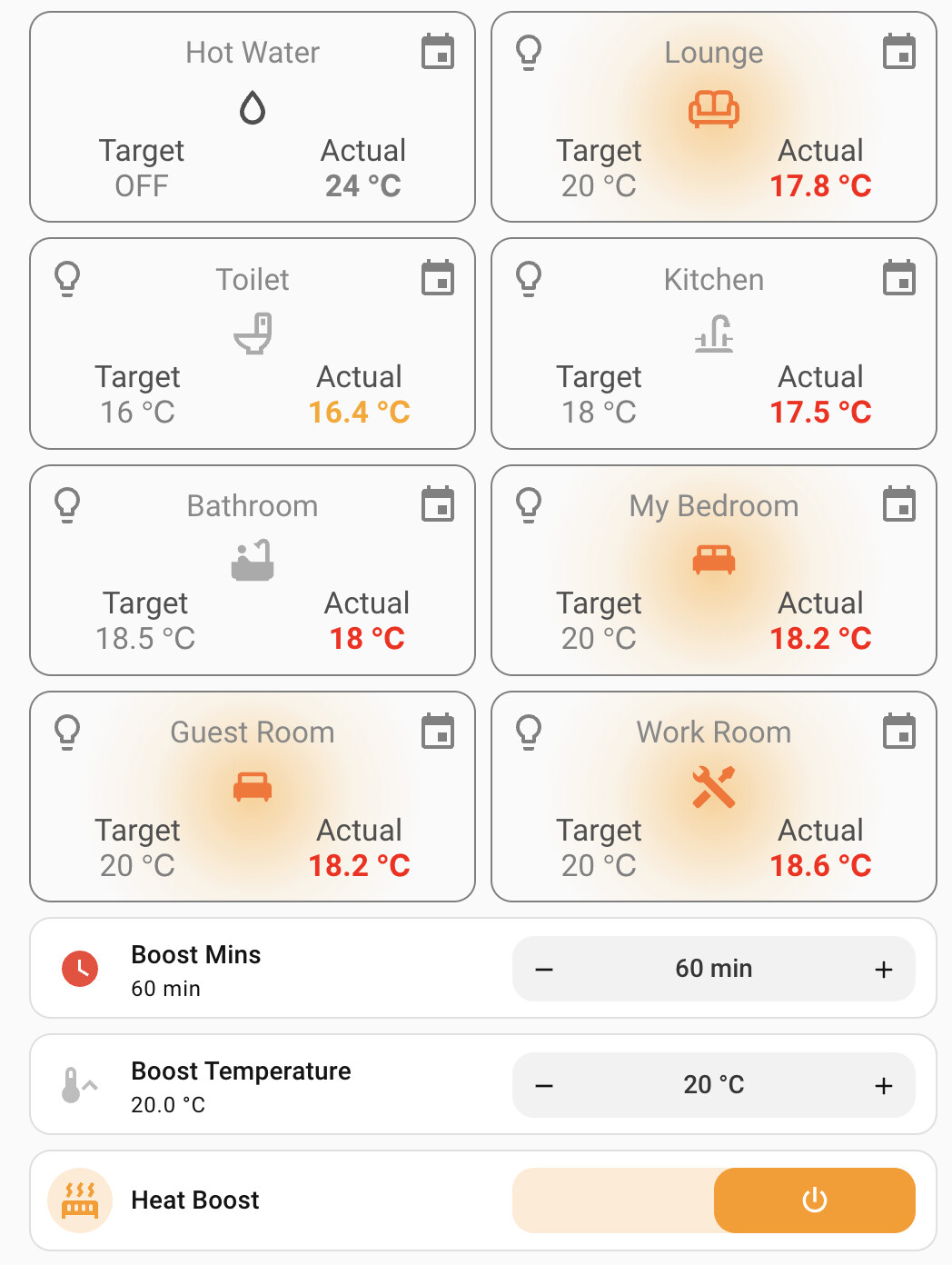Open the Kitchen schedule calendar icon
The height and width of the screenshot is (1265, 952).
click(x=899, y=278)
